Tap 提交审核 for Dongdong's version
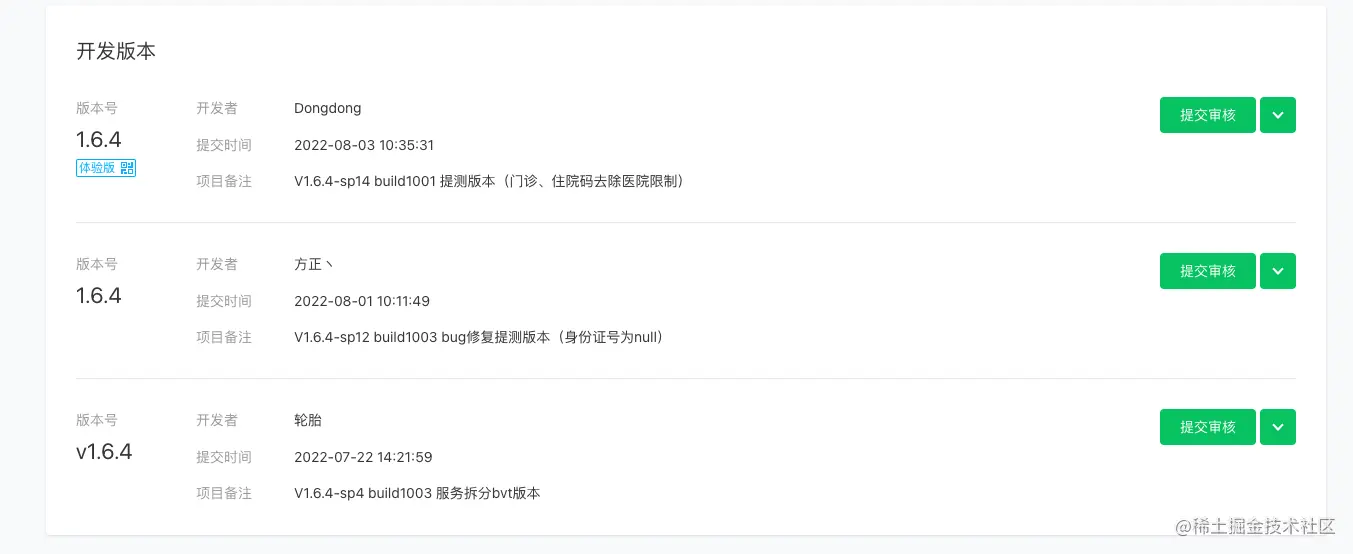This screenshot has height=554, width=1353. [x=1207, y=115]
